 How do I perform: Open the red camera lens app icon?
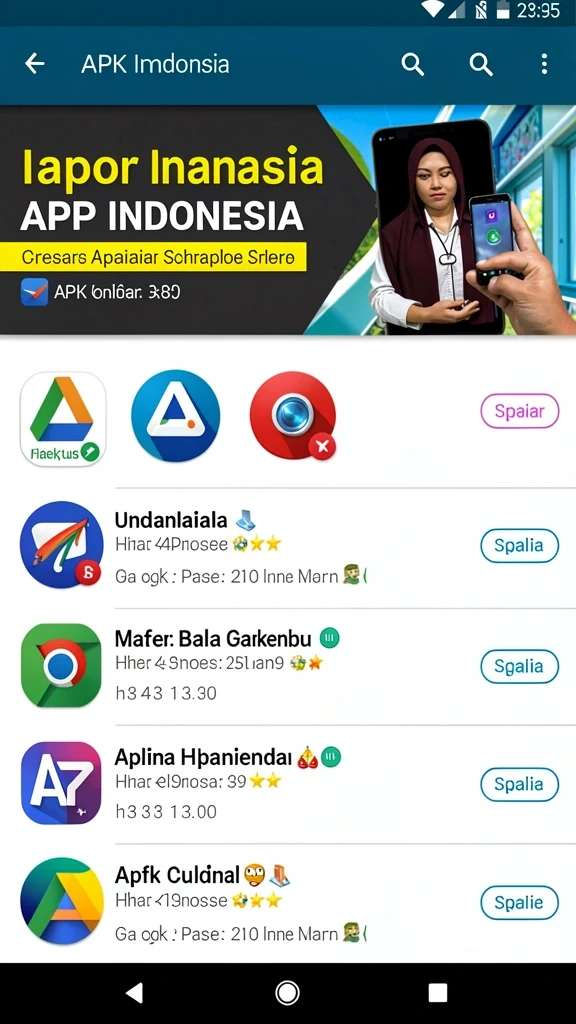(293, 416)
